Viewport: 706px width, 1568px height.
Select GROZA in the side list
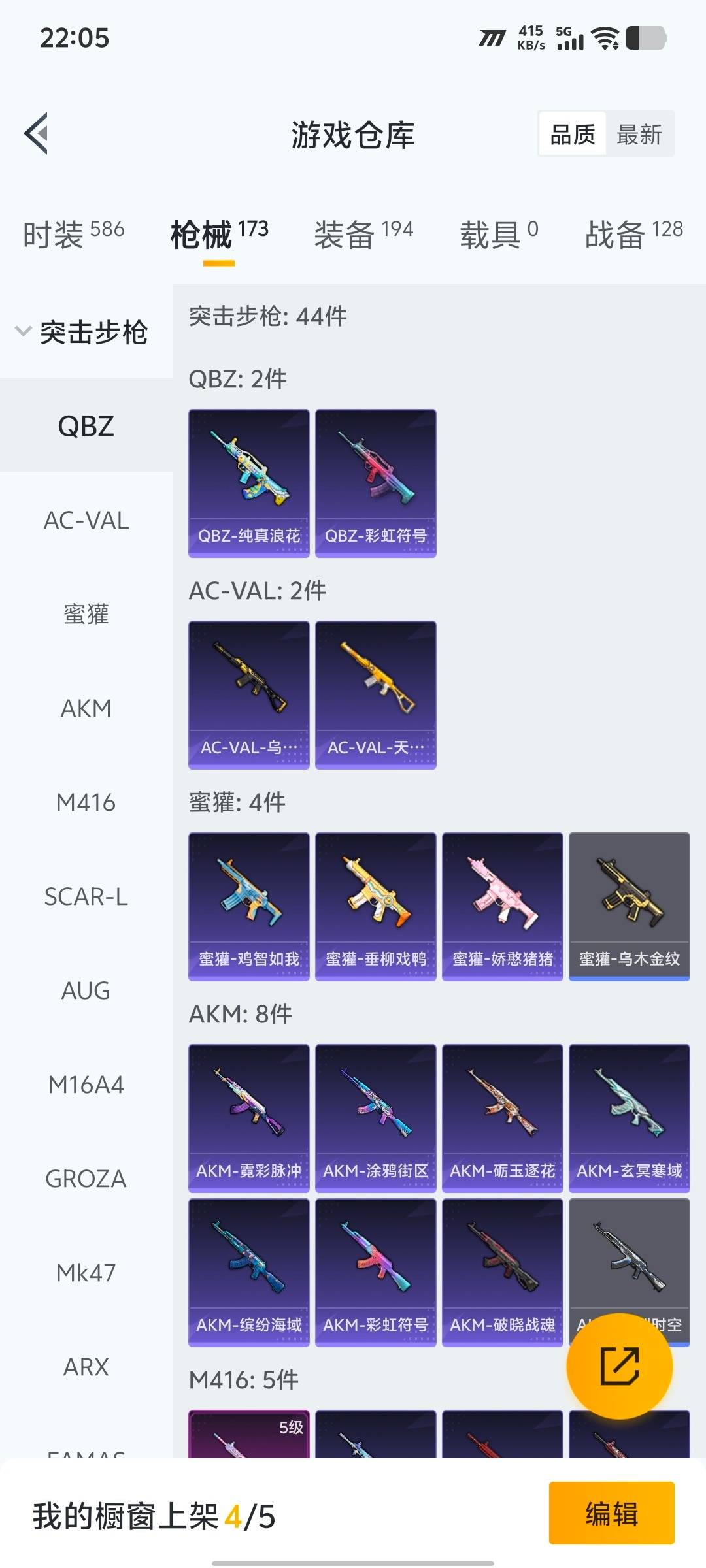(86, 1179)
